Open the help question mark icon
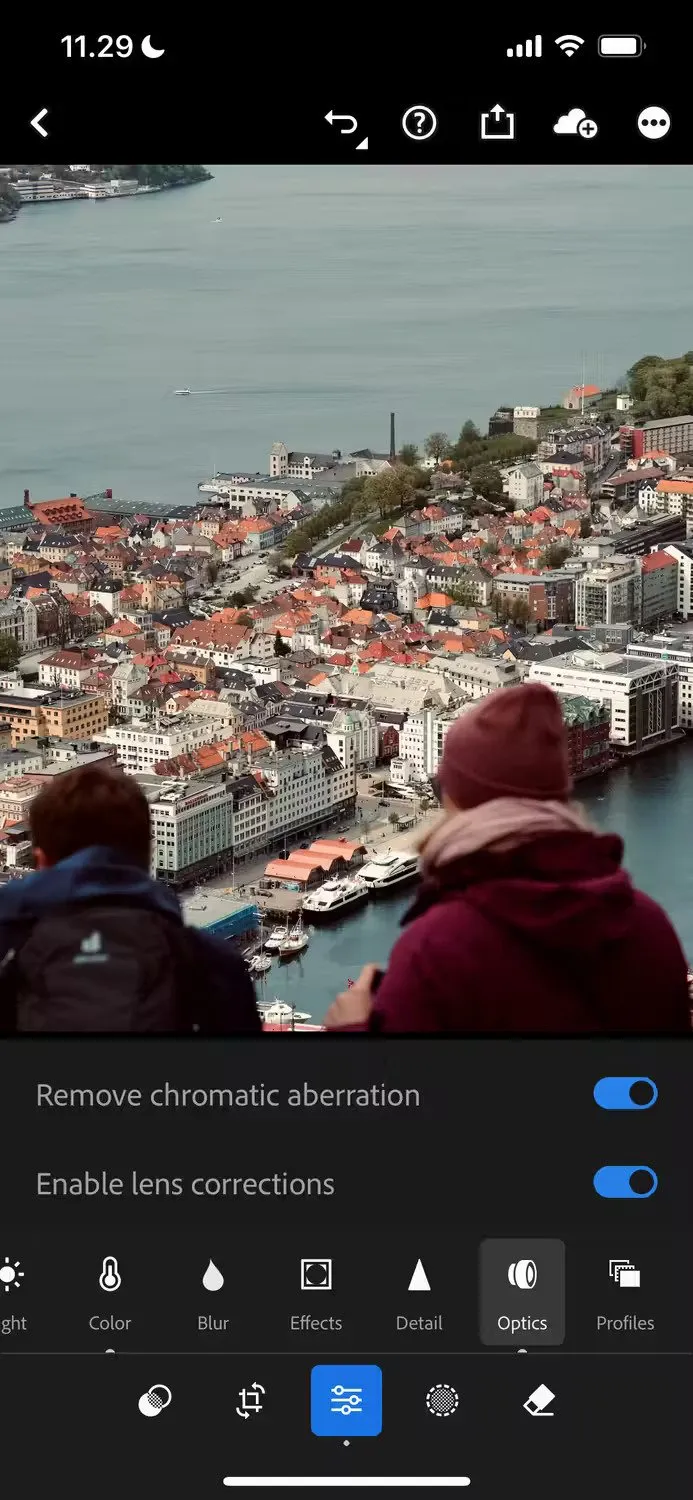Viewport: 693px width, 1500px height. coord(419,124)
